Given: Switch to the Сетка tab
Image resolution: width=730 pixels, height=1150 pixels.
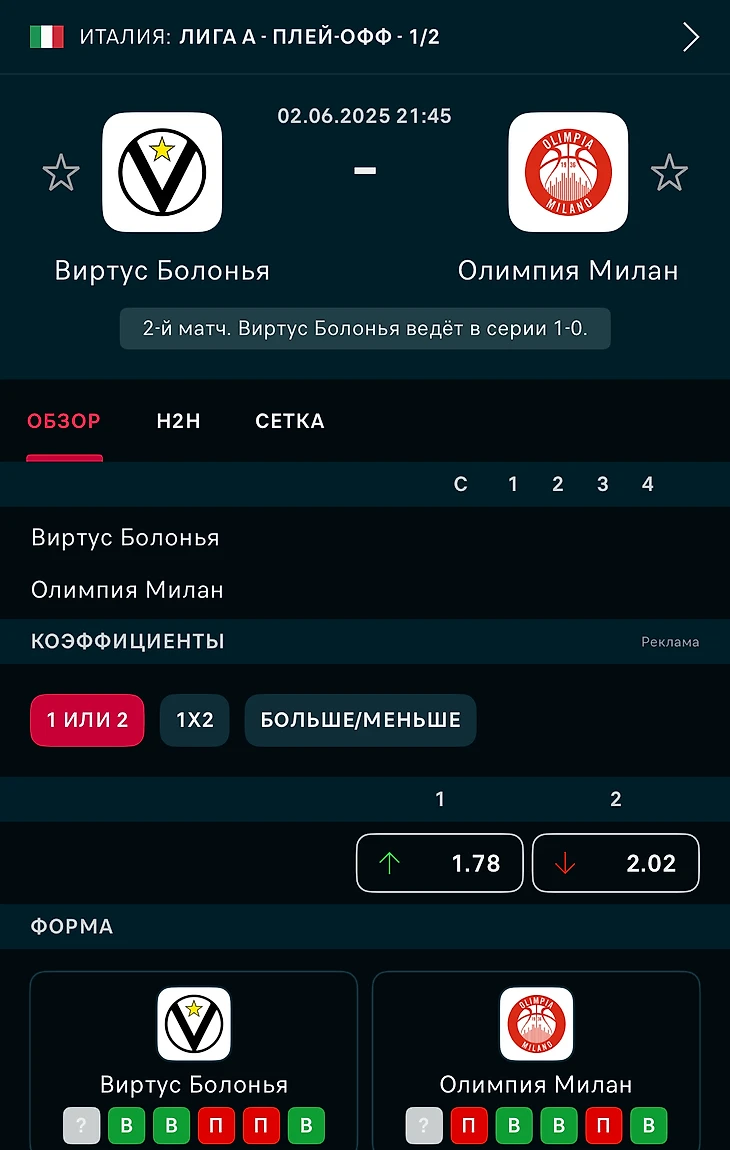Looking at the screenshot, I should click(290, 421).
